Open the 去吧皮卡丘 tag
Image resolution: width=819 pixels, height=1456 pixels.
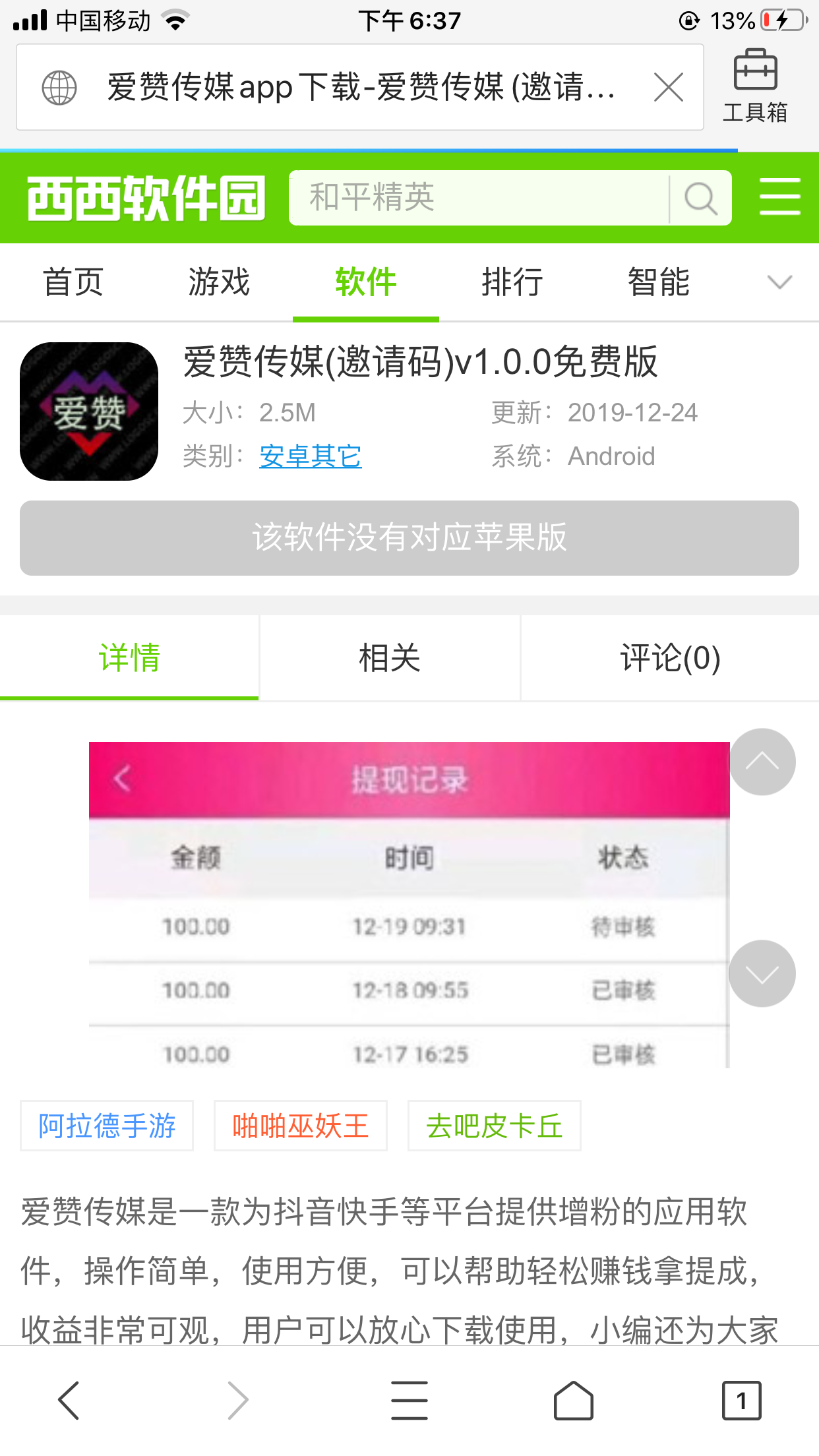494,1126
